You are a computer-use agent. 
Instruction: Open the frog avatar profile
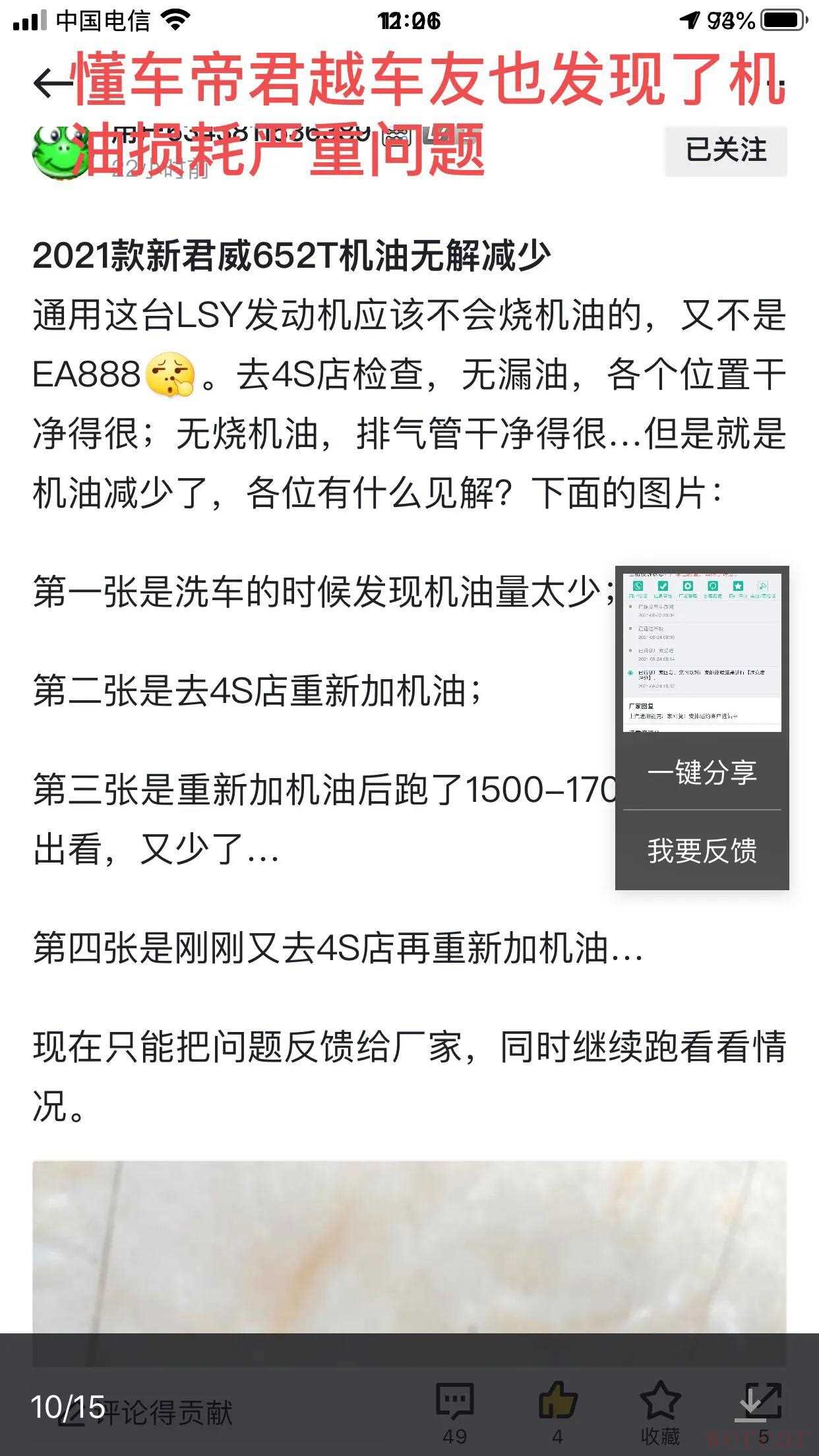tap(58, 153)
